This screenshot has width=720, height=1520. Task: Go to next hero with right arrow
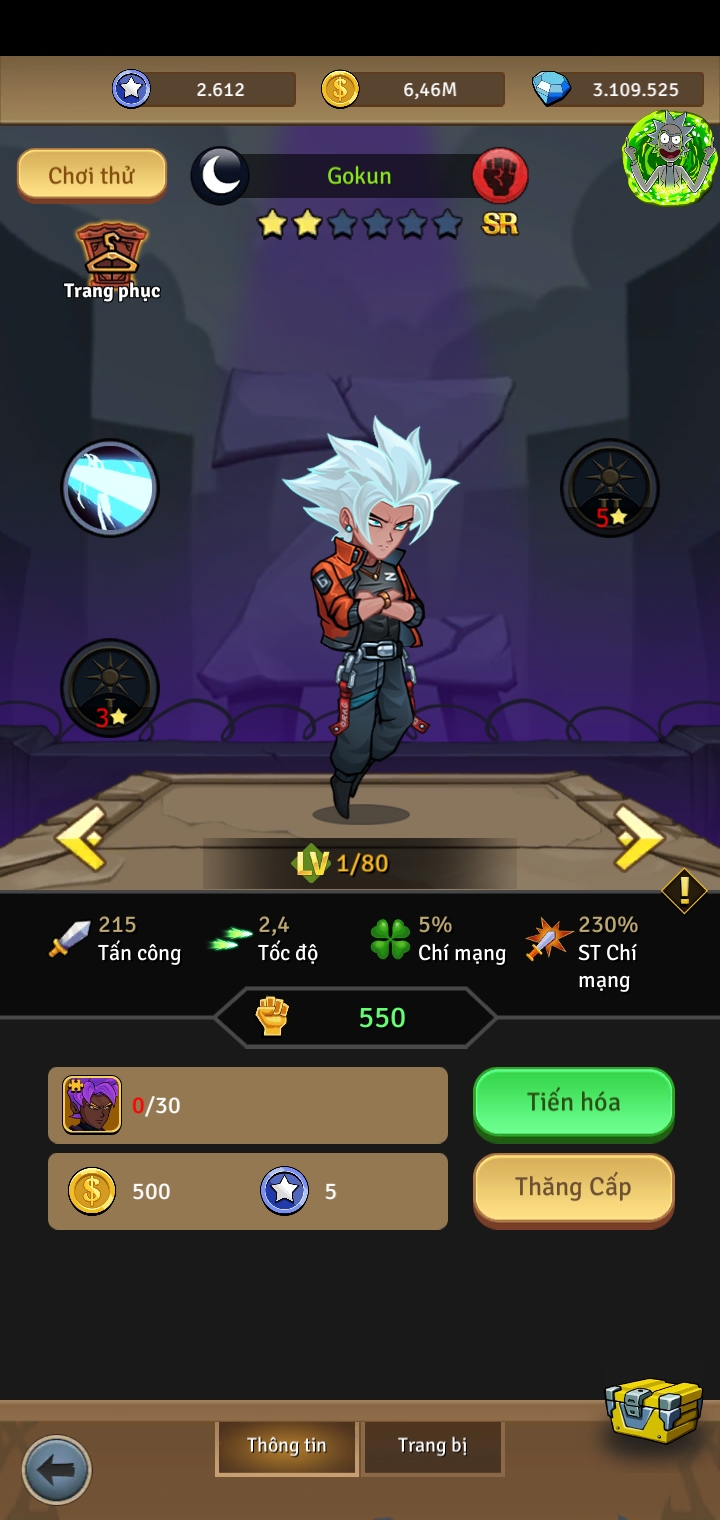point(638,838)
